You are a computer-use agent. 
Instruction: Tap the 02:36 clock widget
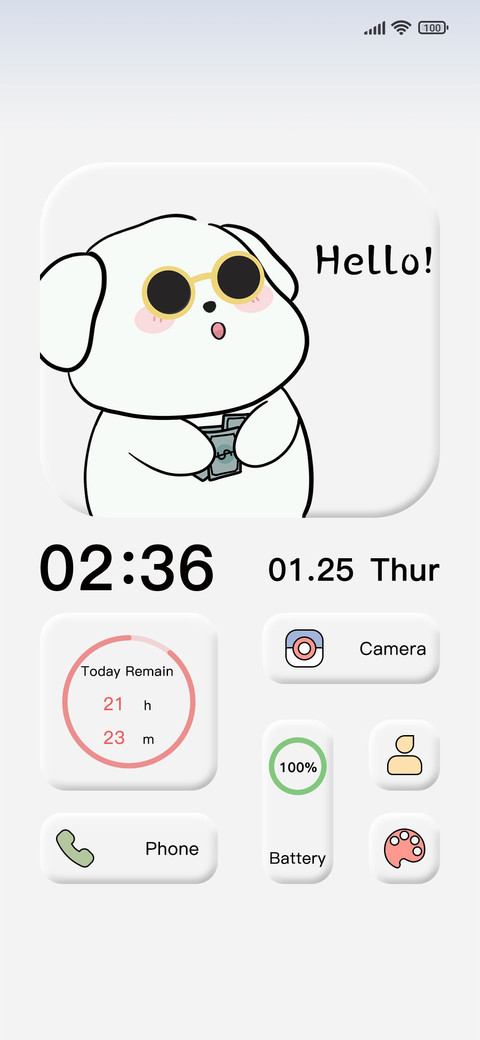click(127, 568)
